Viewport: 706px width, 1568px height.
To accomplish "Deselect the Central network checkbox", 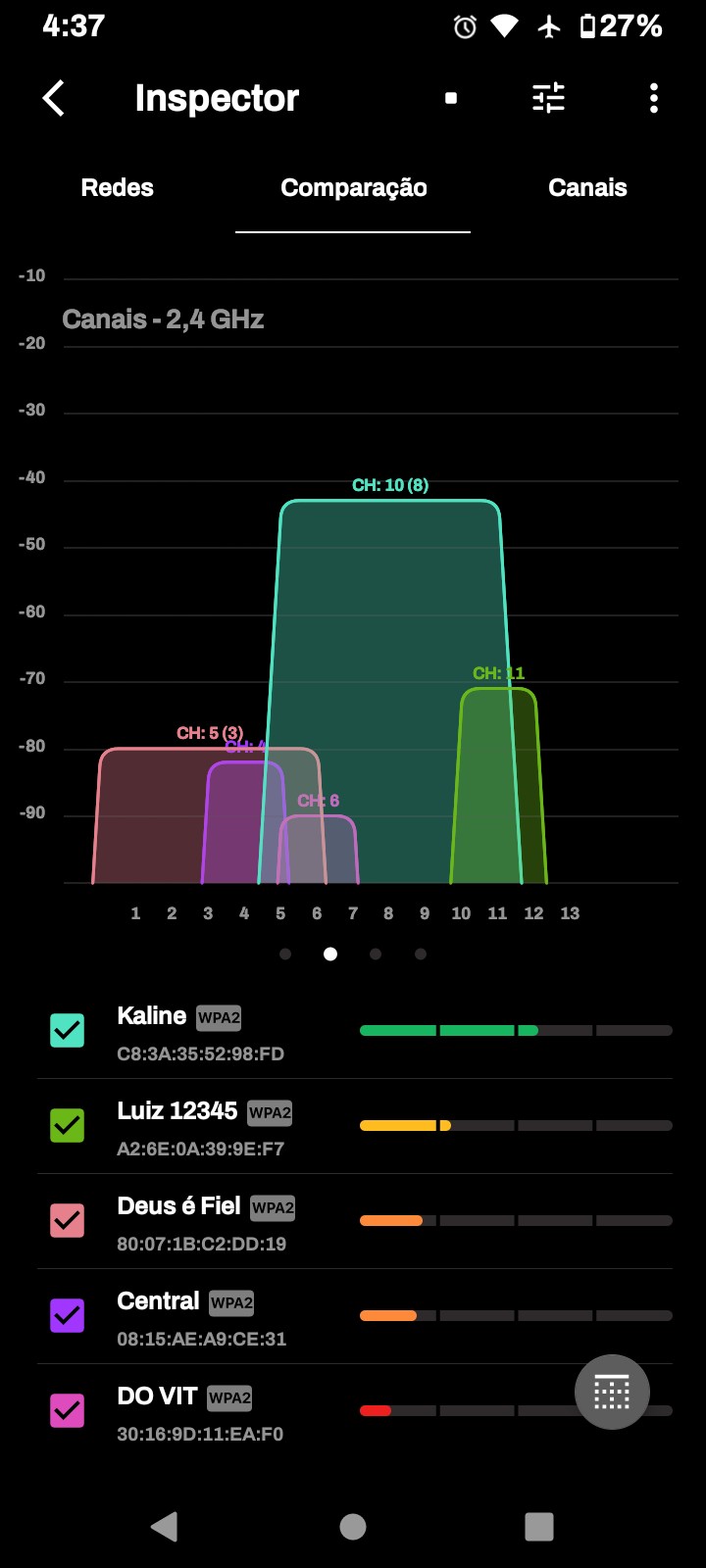I will tap(68, 1315).
